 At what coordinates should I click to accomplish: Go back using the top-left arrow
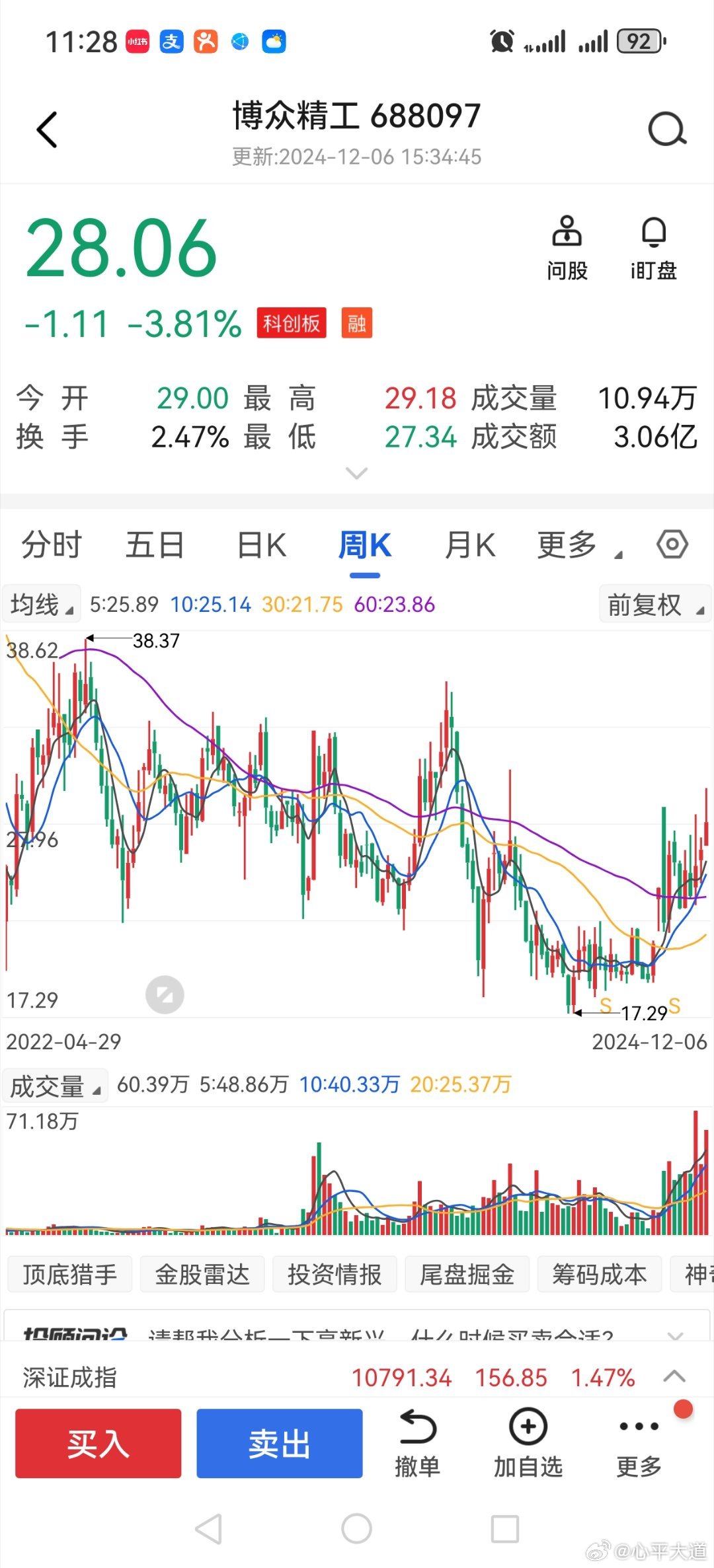(48, 130)
